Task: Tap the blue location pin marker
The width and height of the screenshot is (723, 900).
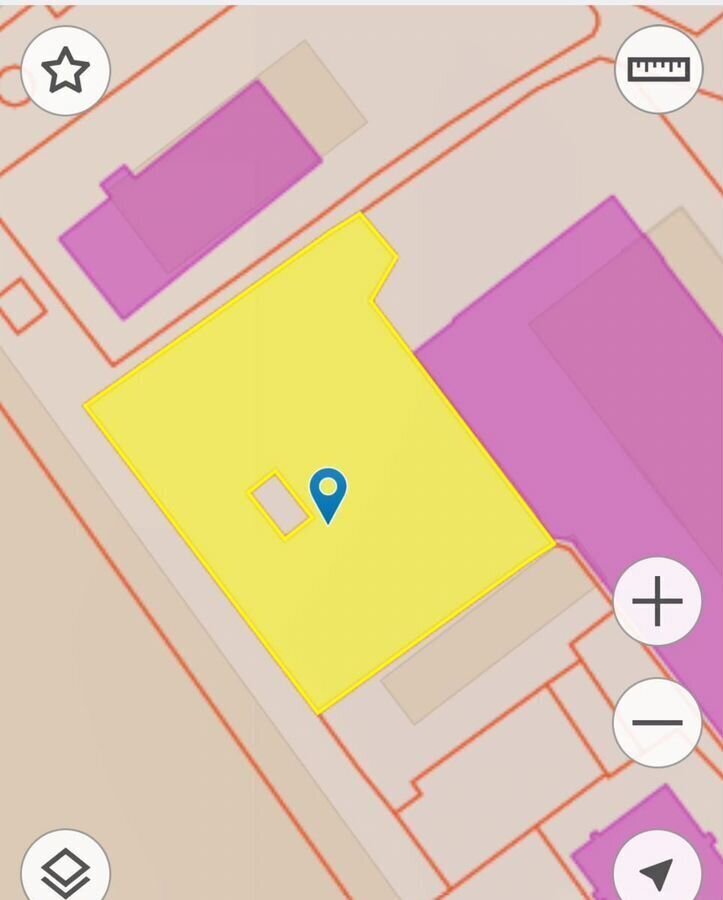Action: [x=328, y=492]
